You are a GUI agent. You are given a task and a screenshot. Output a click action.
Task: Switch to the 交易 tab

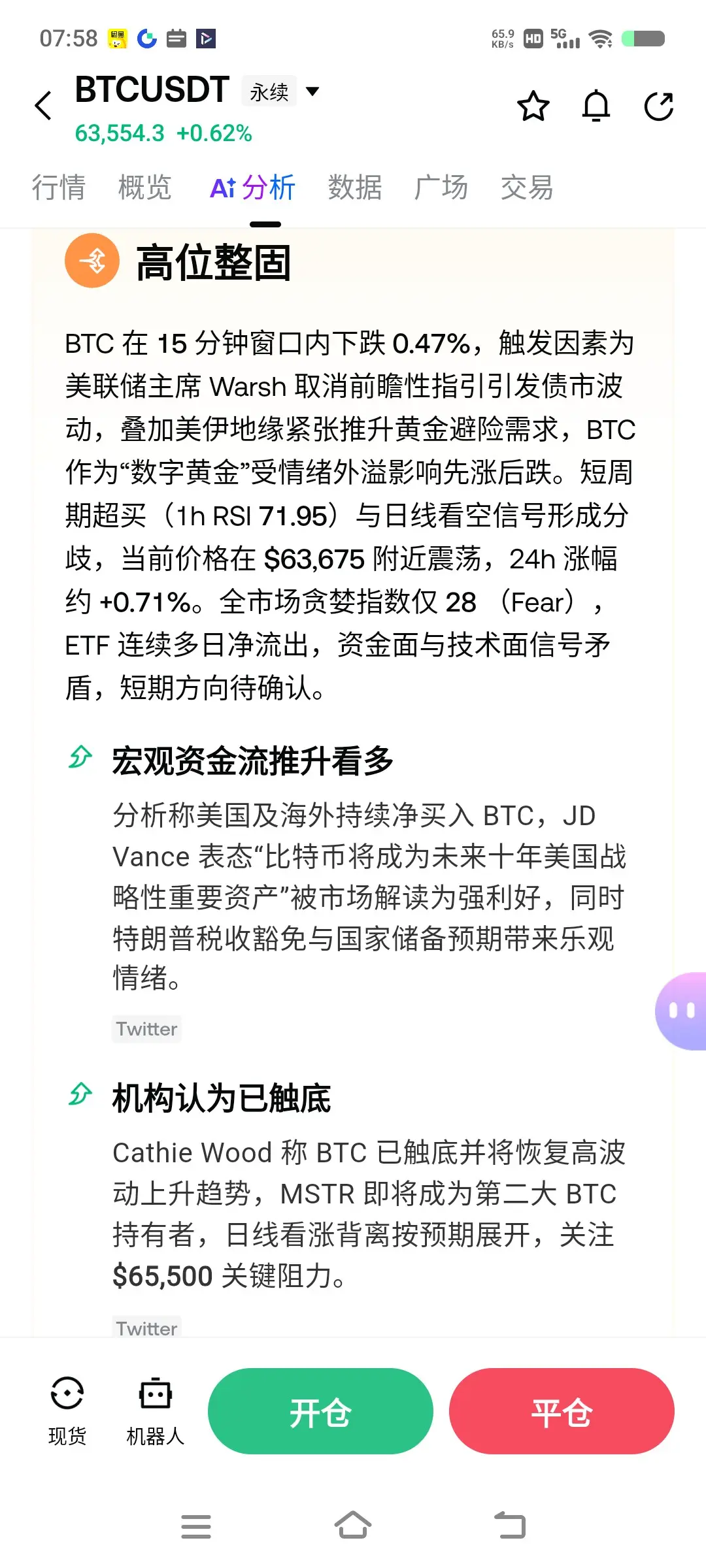point(528,188)
